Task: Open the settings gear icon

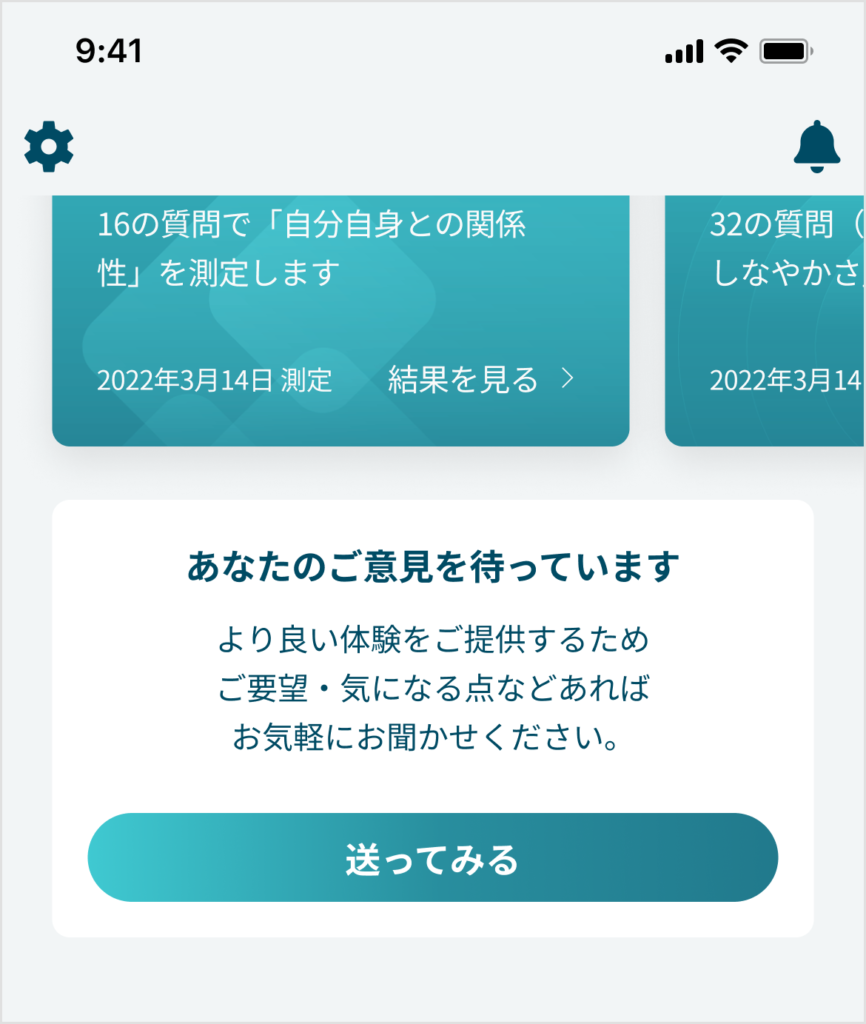Action: [48, 147]
